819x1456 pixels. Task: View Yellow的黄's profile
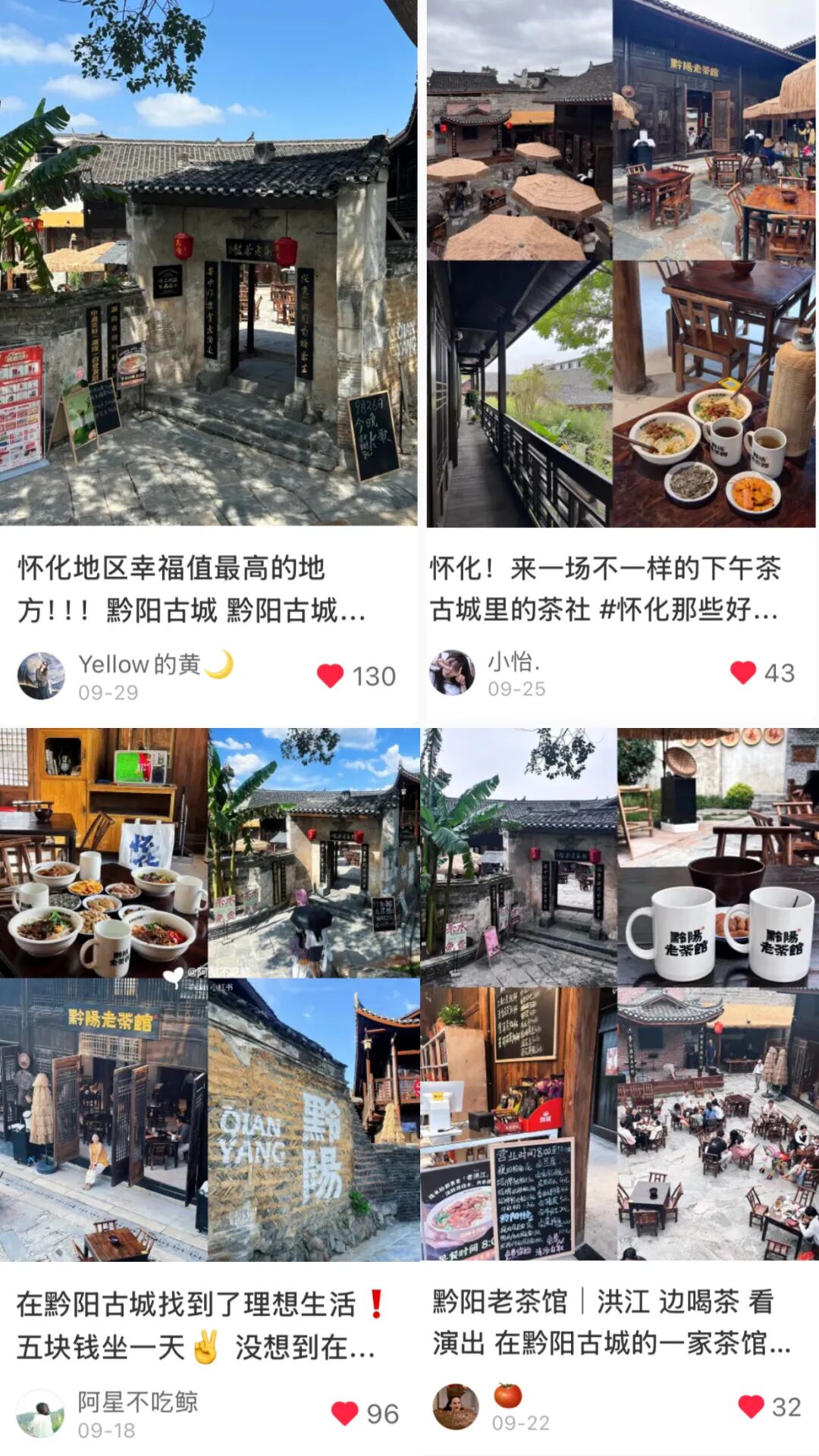(x=41, y=675)
